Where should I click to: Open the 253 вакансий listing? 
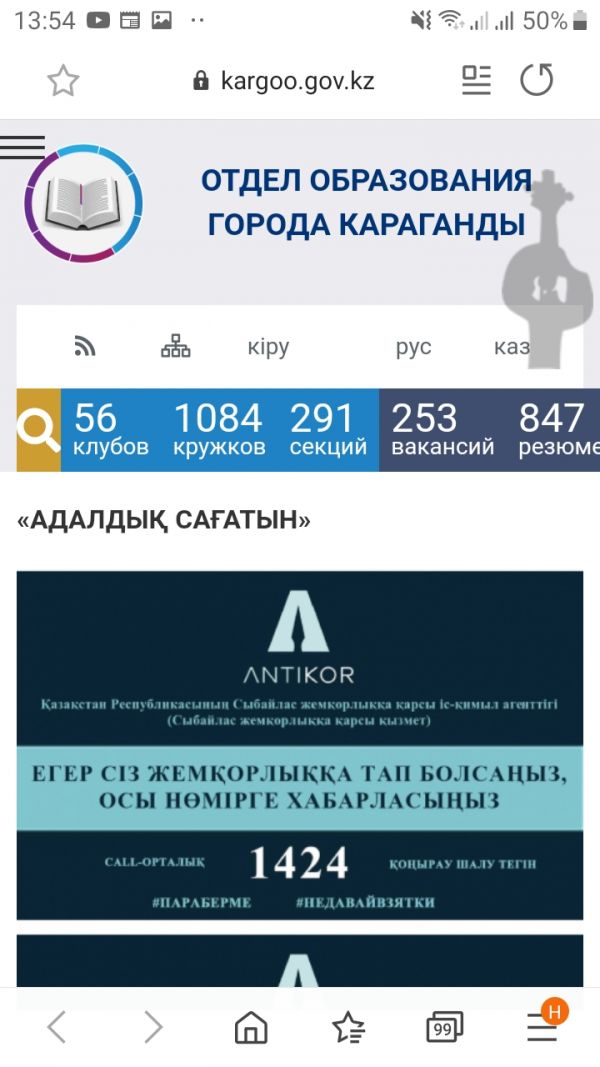click(x=442, y=430)
